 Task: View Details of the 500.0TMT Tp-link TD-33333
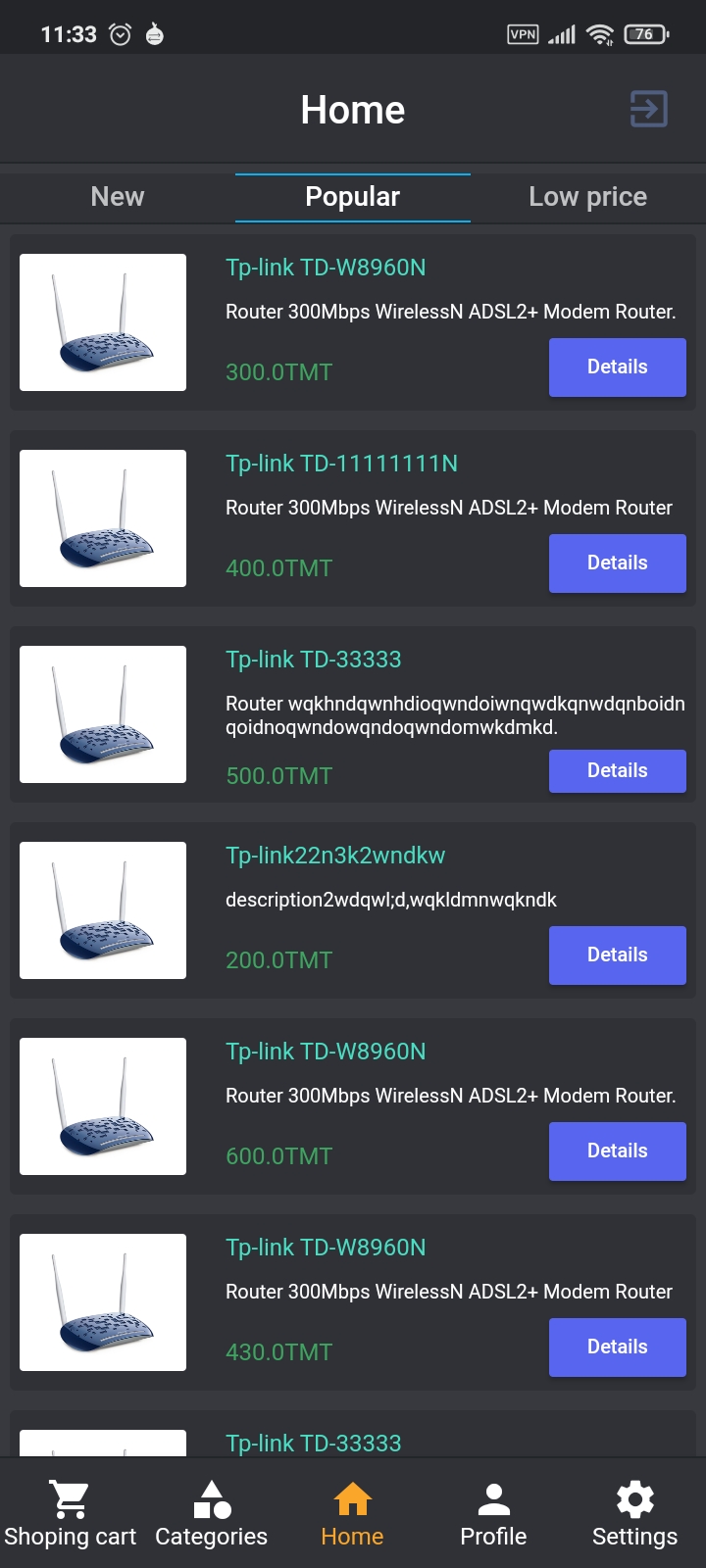click(618, 771)
